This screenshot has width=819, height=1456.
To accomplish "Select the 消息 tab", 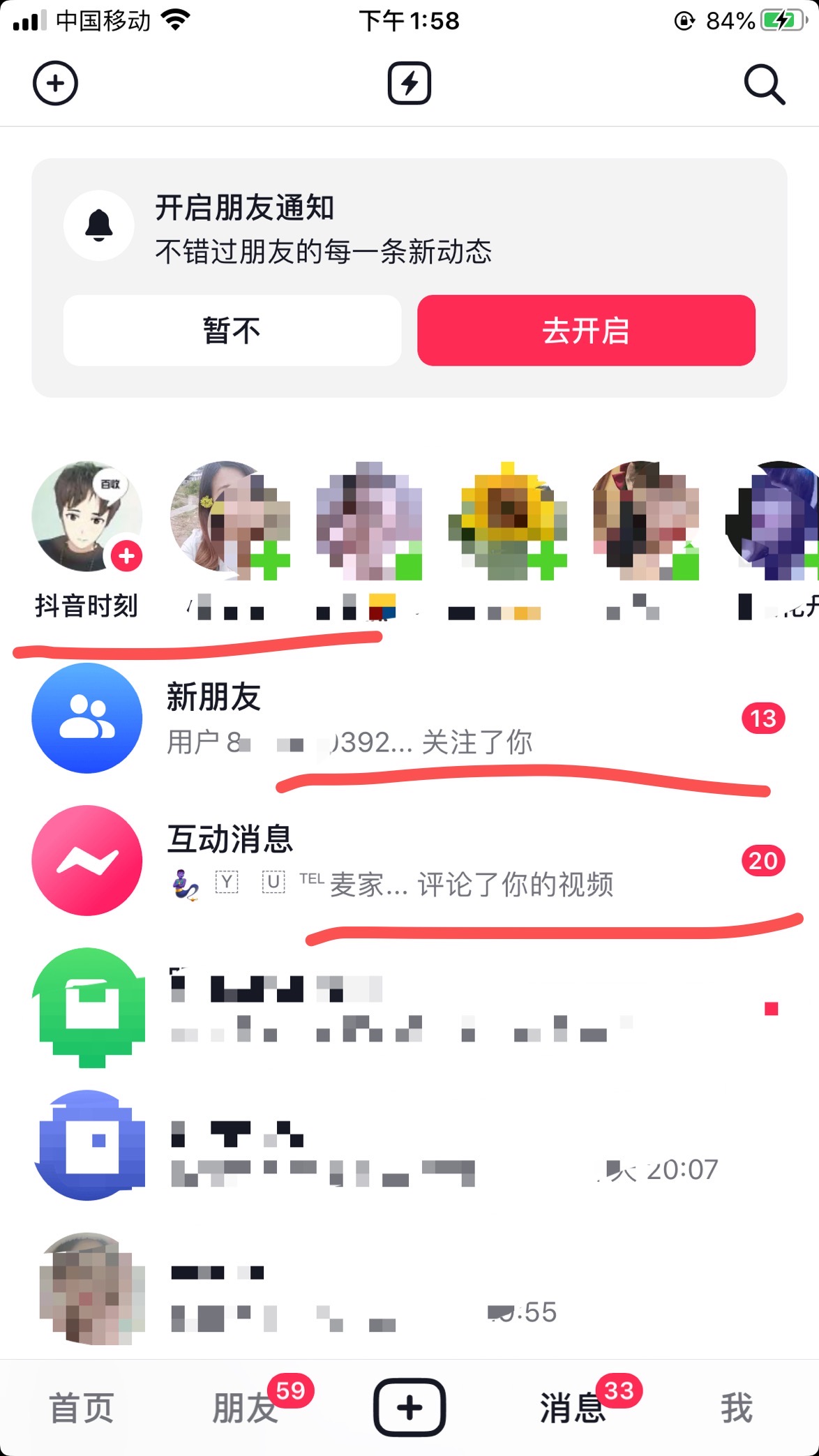I will coord(572,1408).
